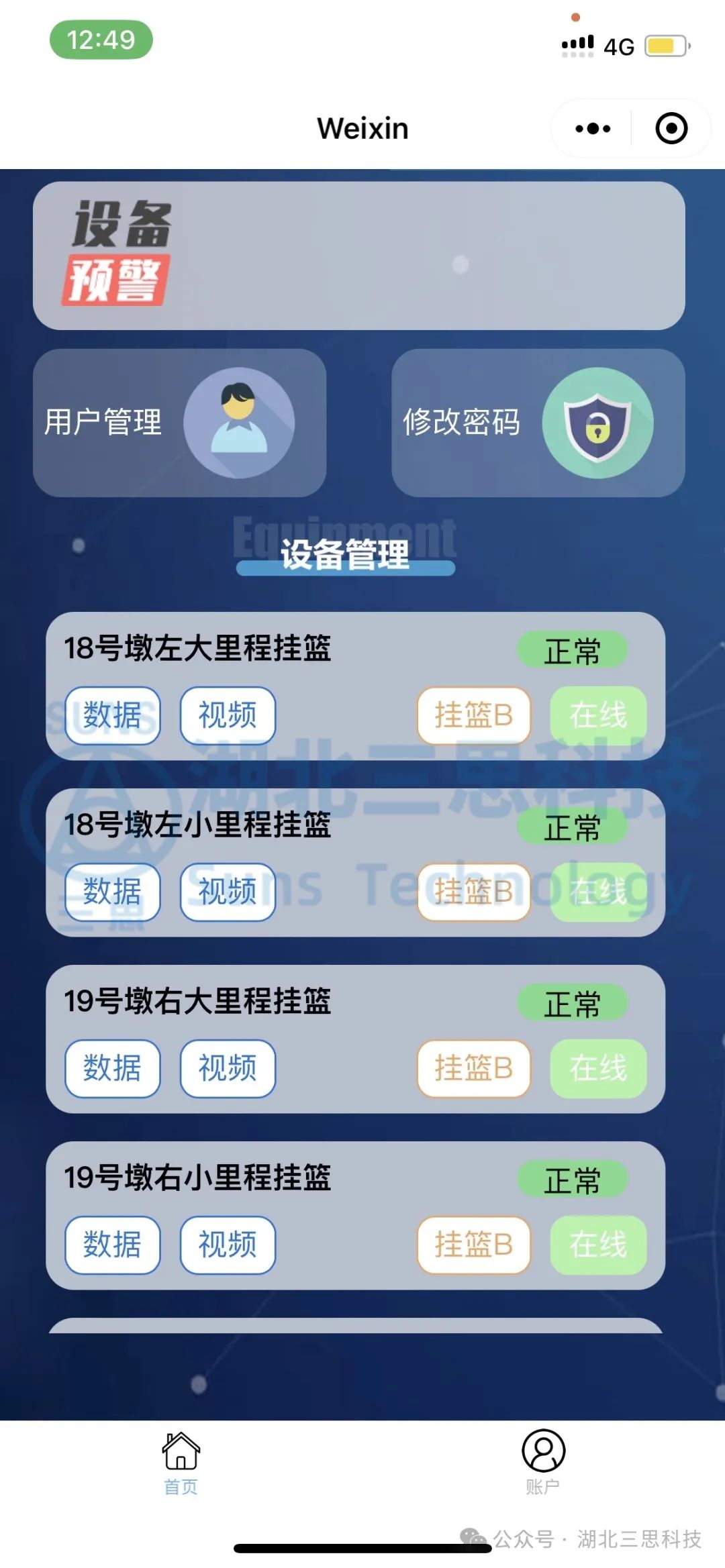The width and height of the screenshot is (725, 1568).
Task: Open 修改密码 to change password
Action: coord(538,423)
